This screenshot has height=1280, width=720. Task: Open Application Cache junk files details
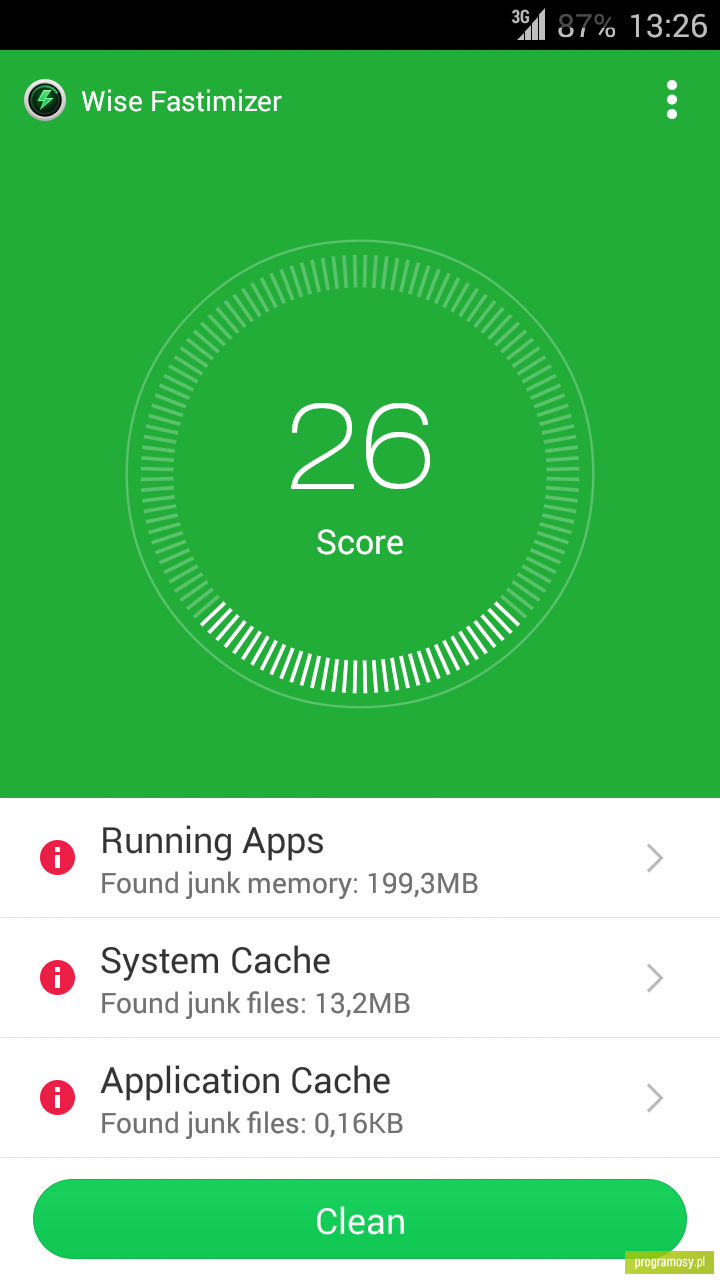coord(360,1098)
